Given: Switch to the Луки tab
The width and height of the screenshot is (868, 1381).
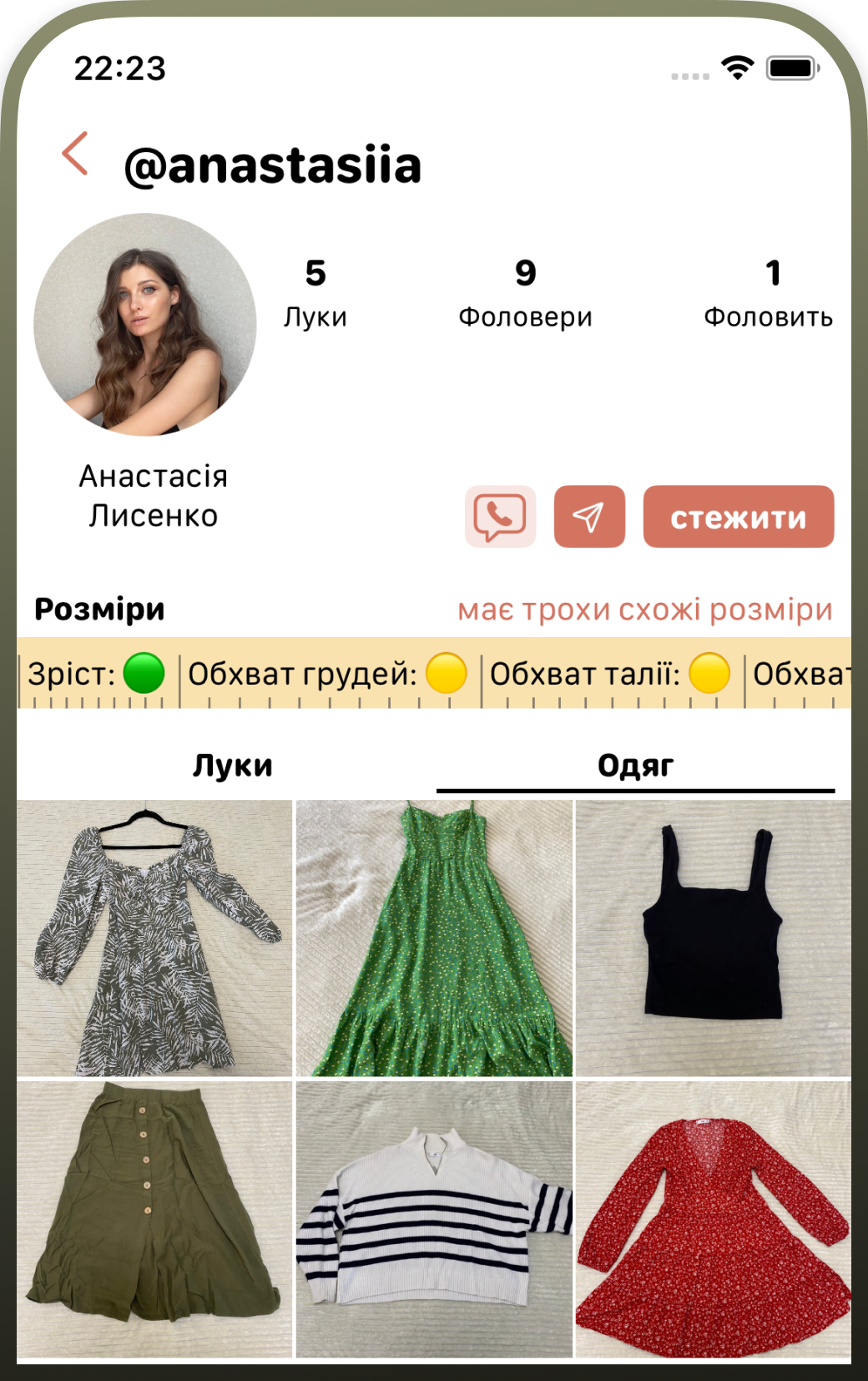Looking at the screenshot, I should 232,765.
